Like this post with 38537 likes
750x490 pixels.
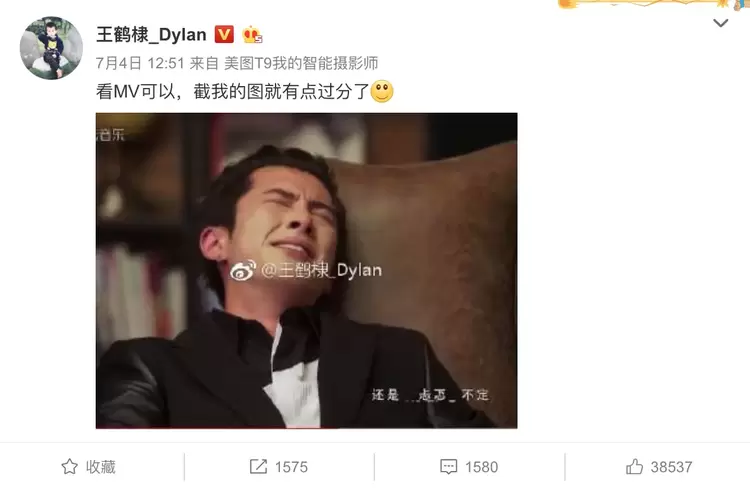(x=658, y=467)
